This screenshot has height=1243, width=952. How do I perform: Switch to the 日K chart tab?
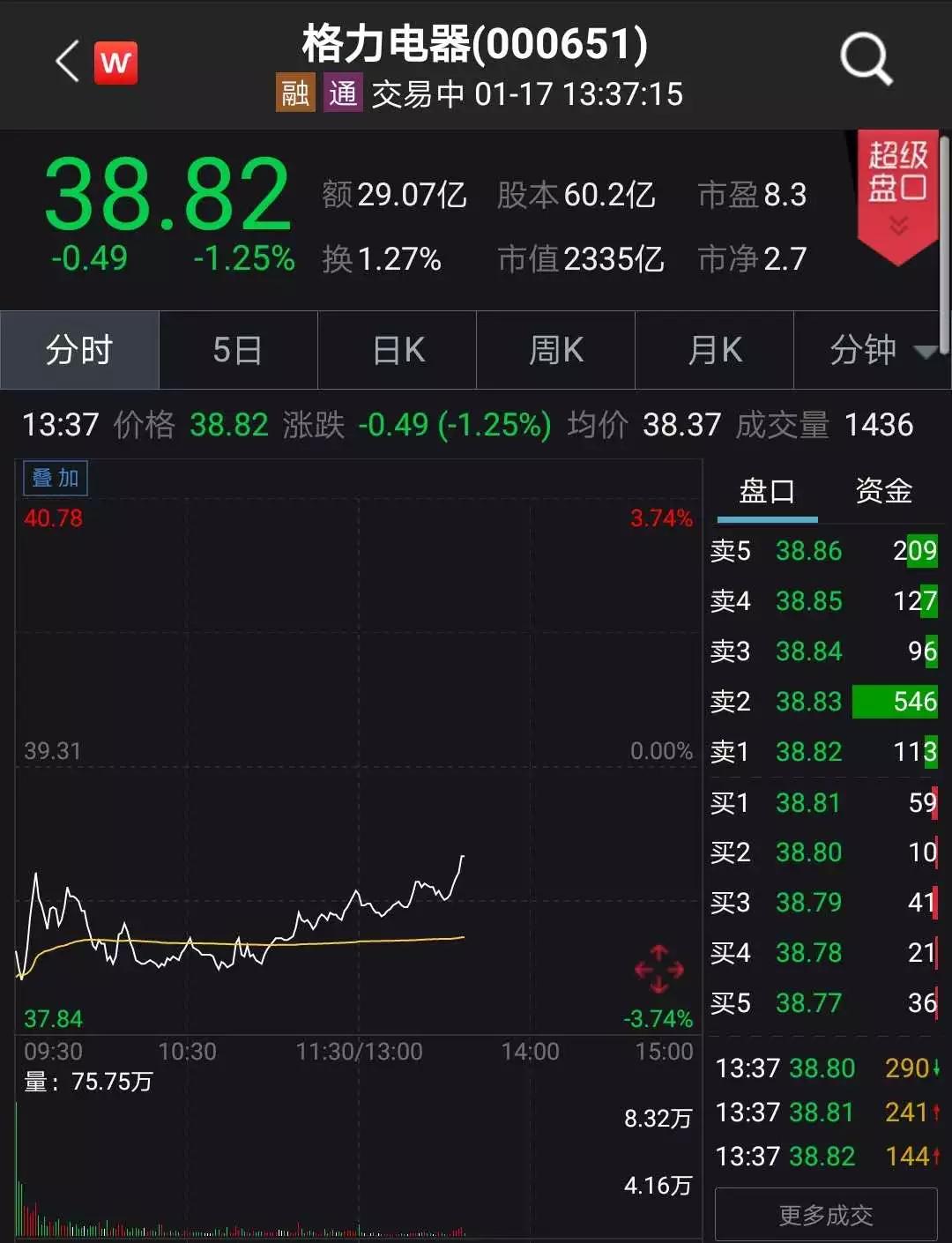pyautogui.click(x=398, y=350)
